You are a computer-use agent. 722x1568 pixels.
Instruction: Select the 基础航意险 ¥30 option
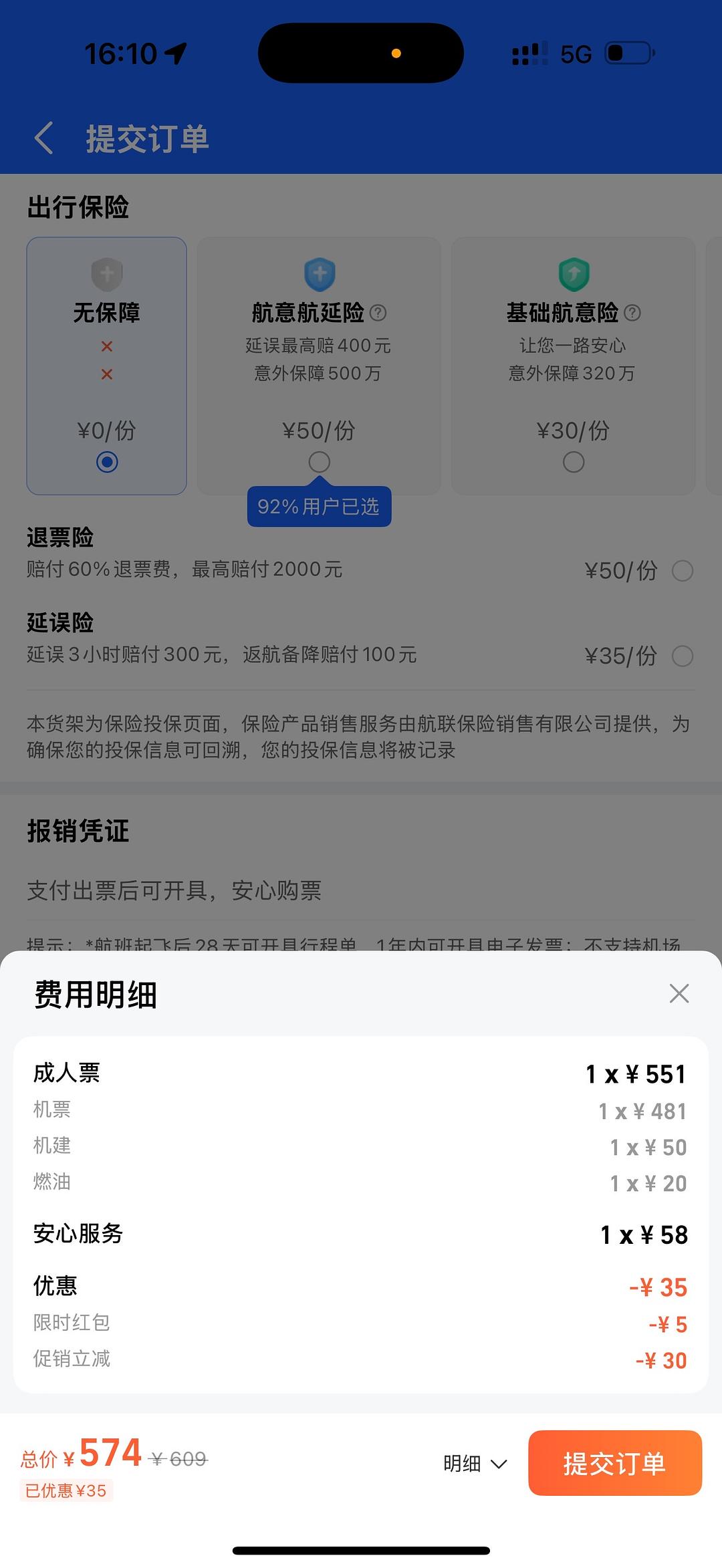click(x=573, y=462)
